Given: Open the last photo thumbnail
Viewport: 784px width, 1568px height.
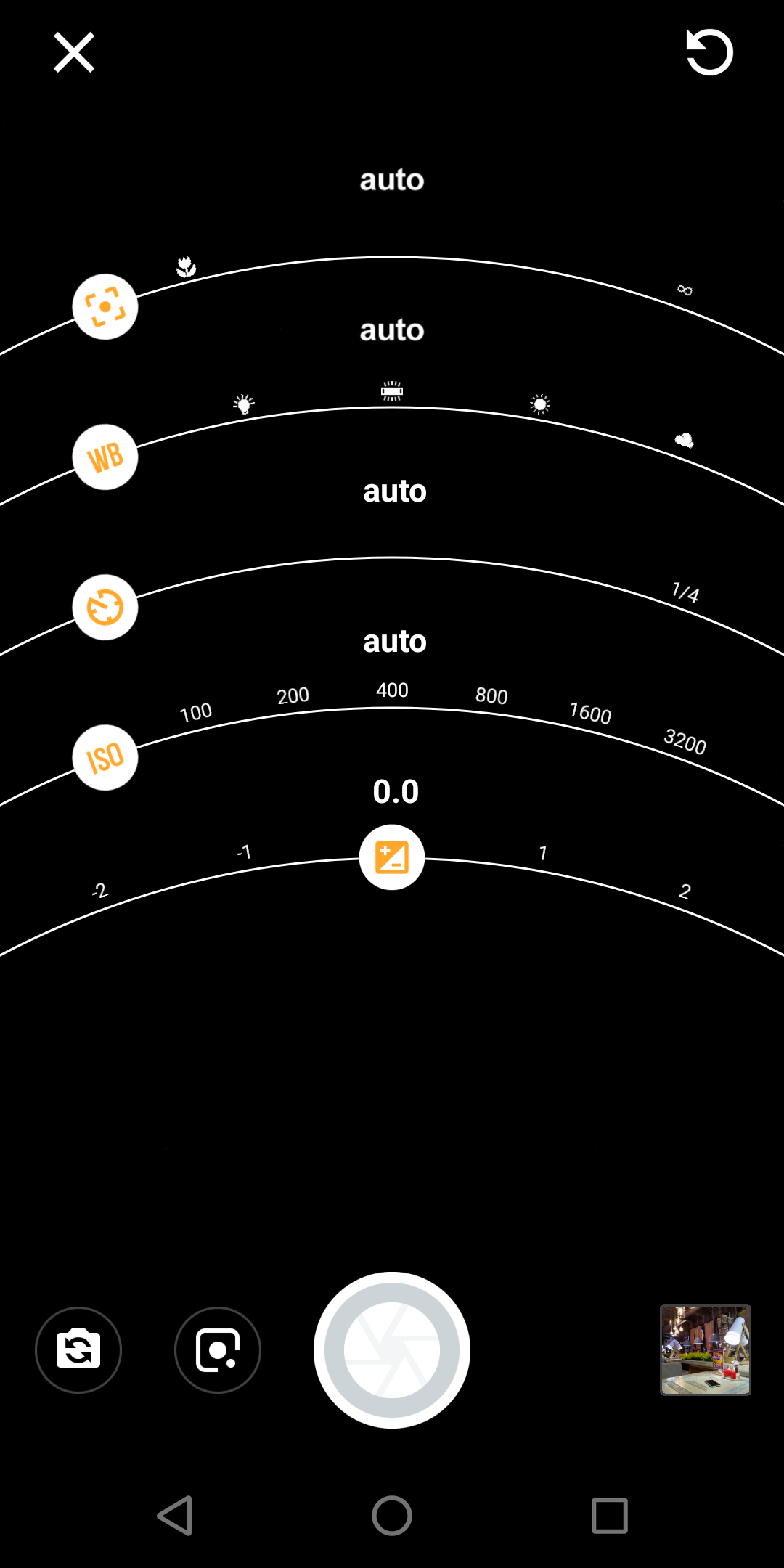Looking at the screenshot, I should click(706, 1350).
